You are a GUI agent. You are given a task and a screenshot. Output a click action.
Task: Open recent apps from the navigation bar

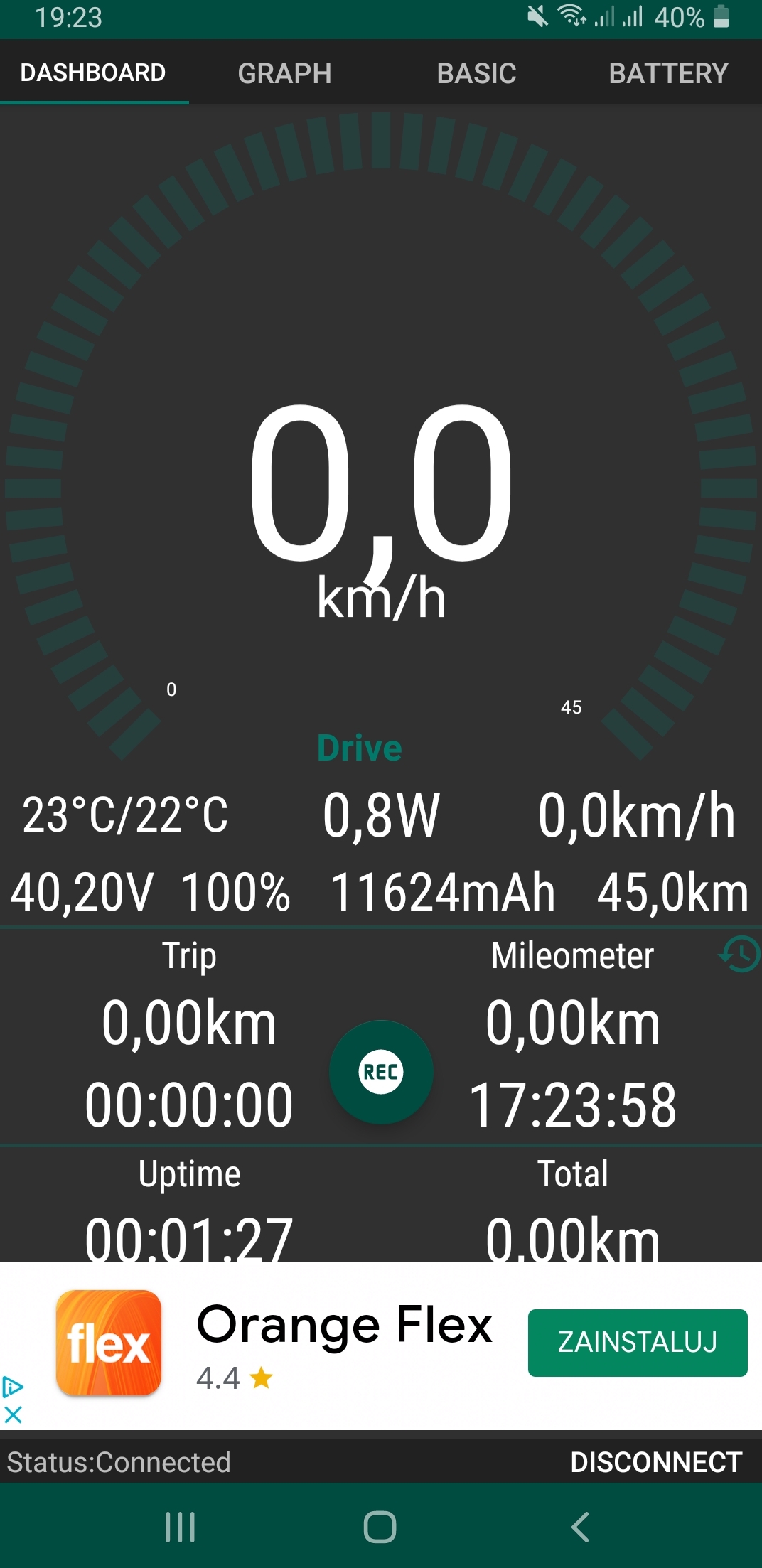[x=181, y=1527]
